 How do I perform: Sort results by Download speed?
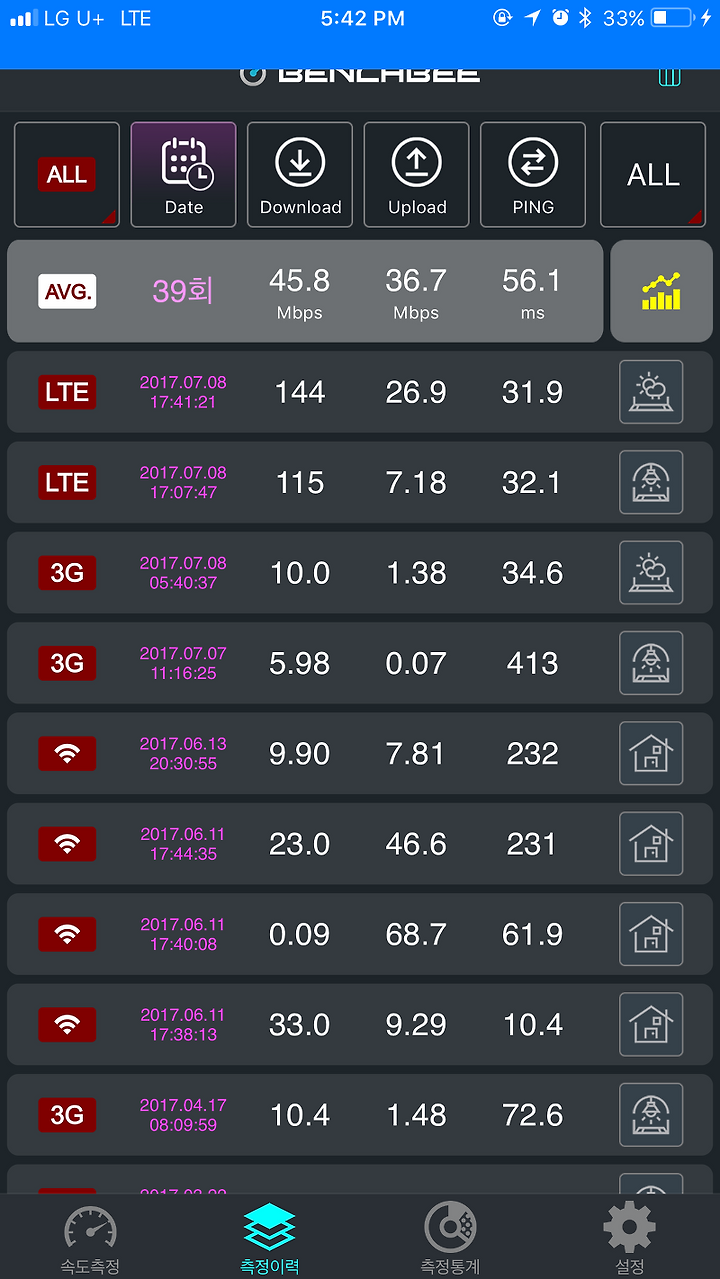click(300, 175)
